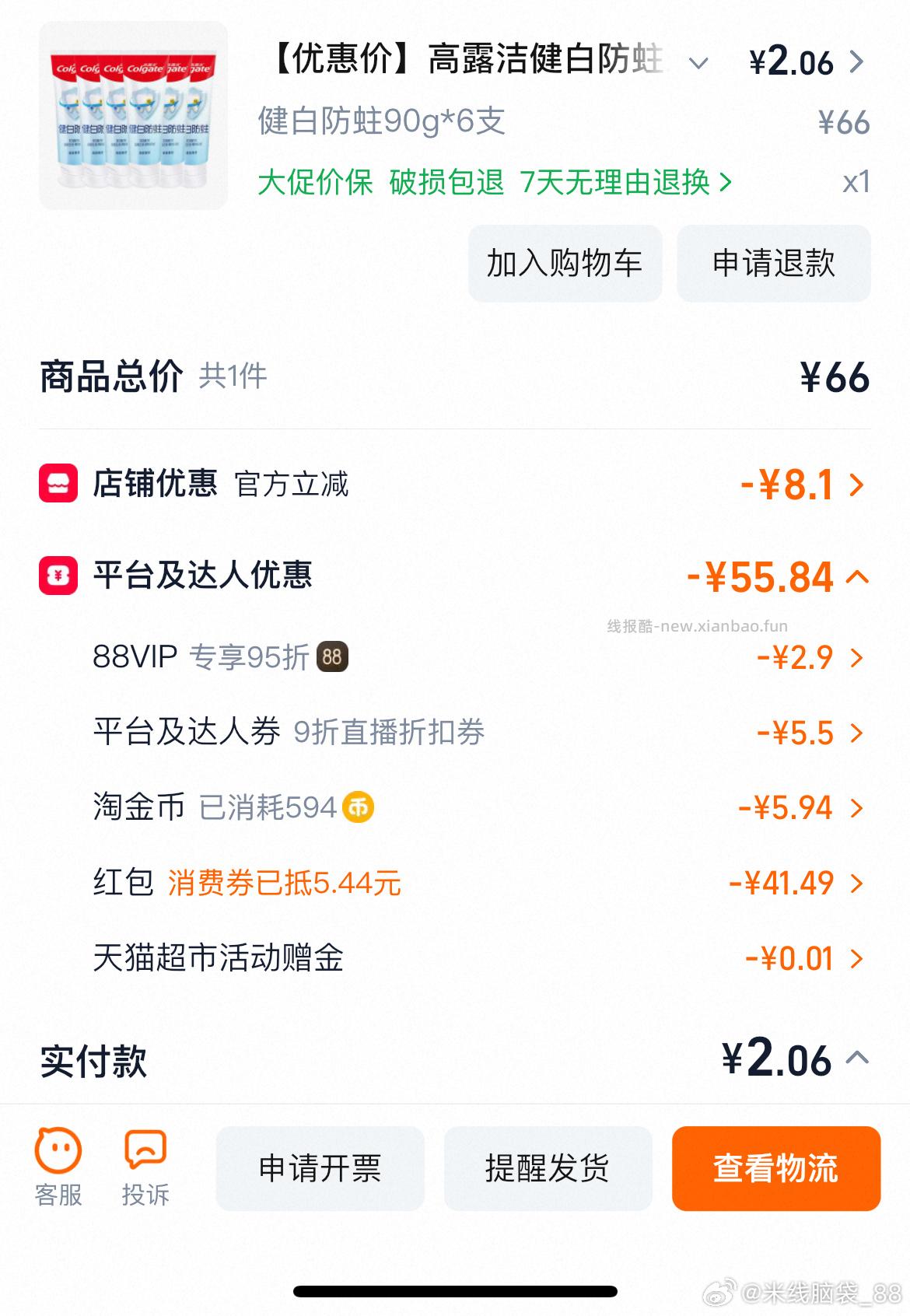This screenshot has width=910, height=1316.
Task: Click 加入购物车 add to cart button
Action: click(563, 263)
